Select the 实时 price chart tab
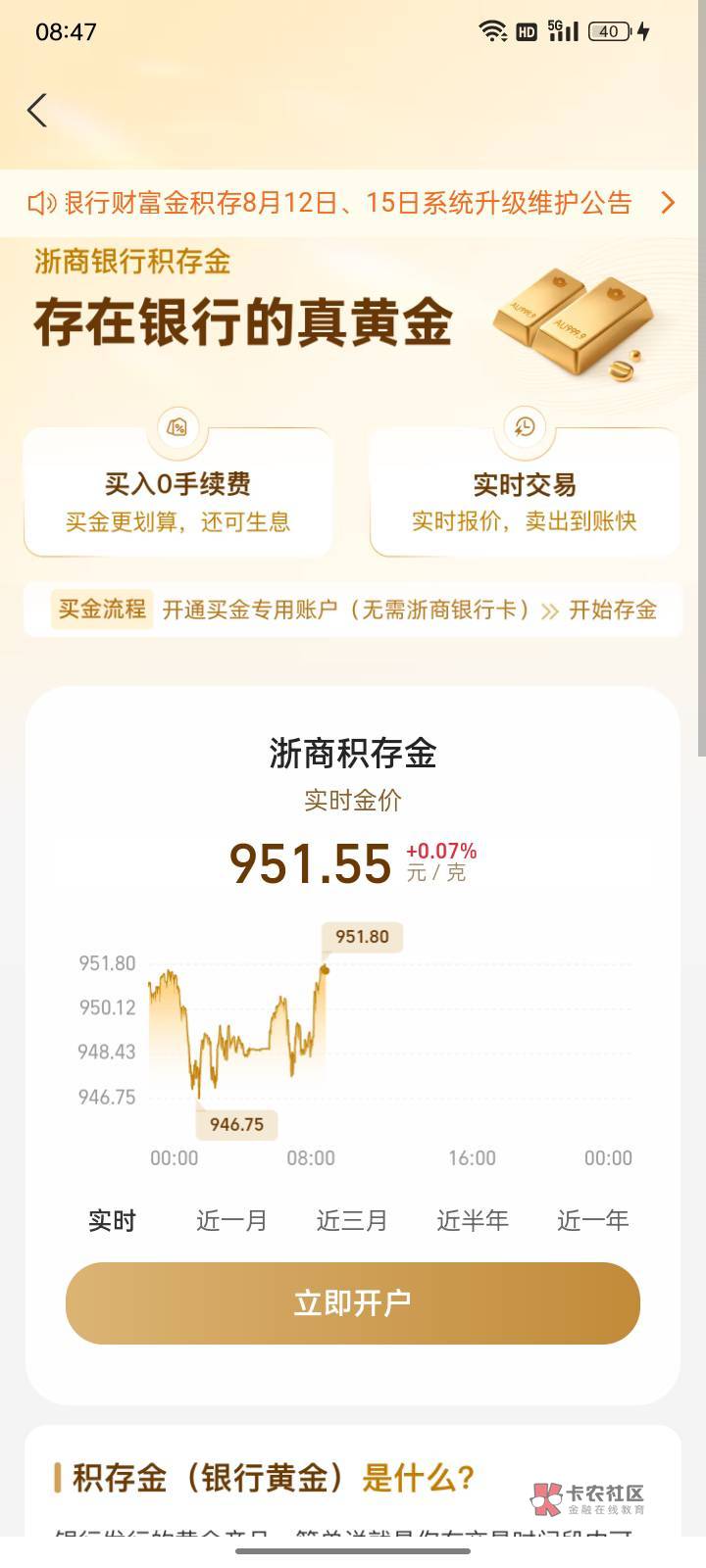The height and width of the screenshot is (1568, 706). pyautogui.click(x=112, y=1220)
